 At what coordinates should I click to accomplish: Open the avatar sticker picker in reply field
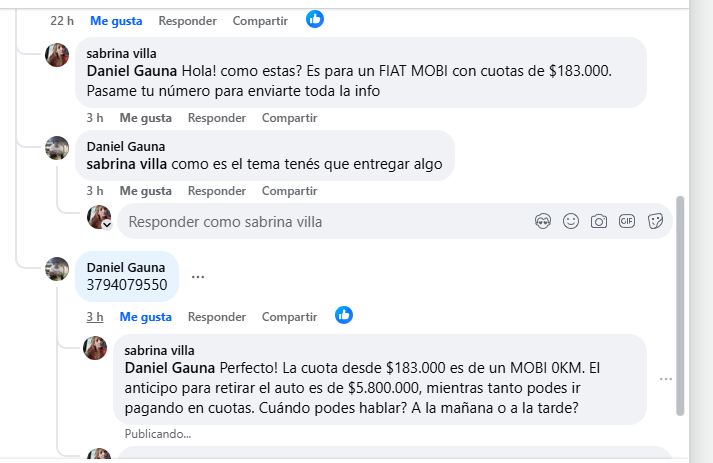543,221
